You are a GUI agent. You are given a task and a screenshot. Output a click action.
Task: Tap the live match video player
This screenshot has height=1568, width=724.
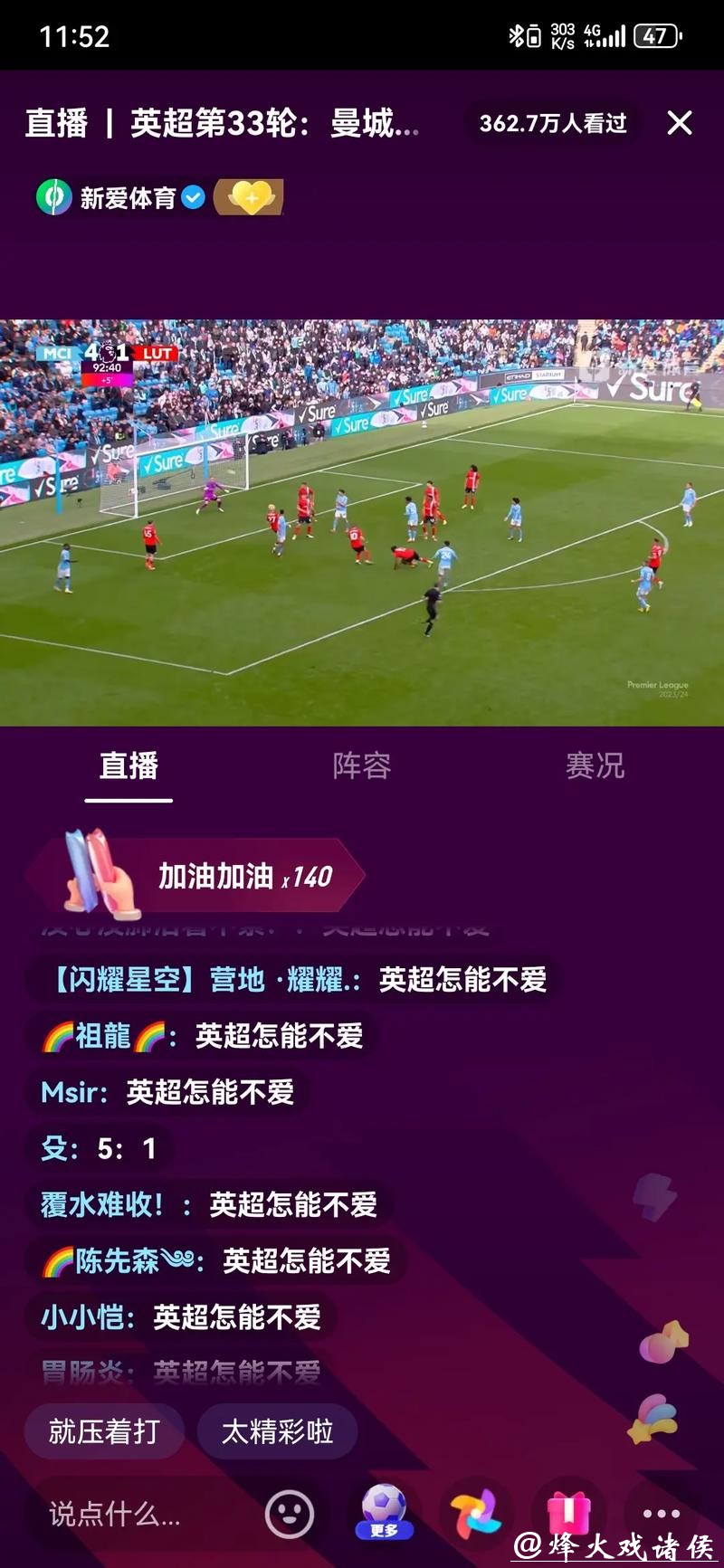[x=362, y=522]
